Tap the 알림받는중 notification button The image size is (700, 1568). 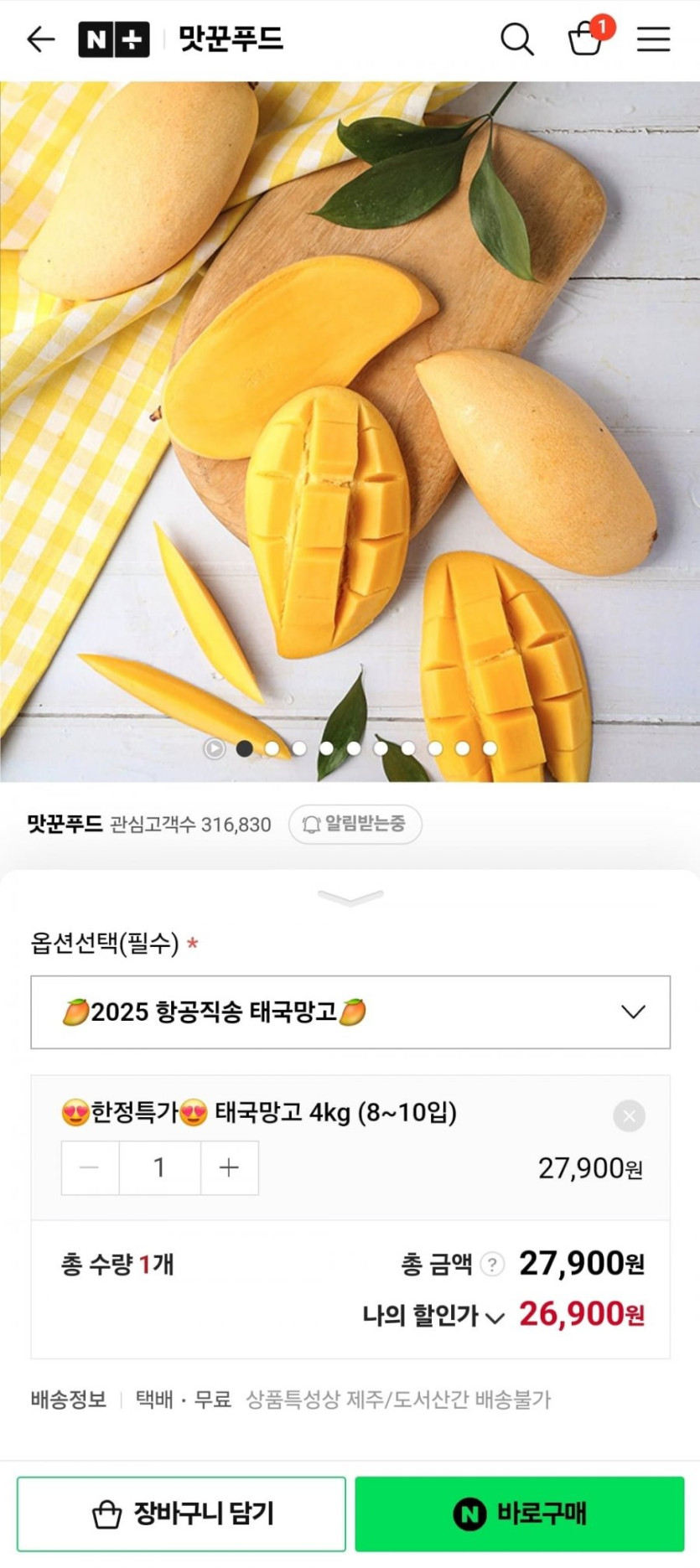pos(355,824)
